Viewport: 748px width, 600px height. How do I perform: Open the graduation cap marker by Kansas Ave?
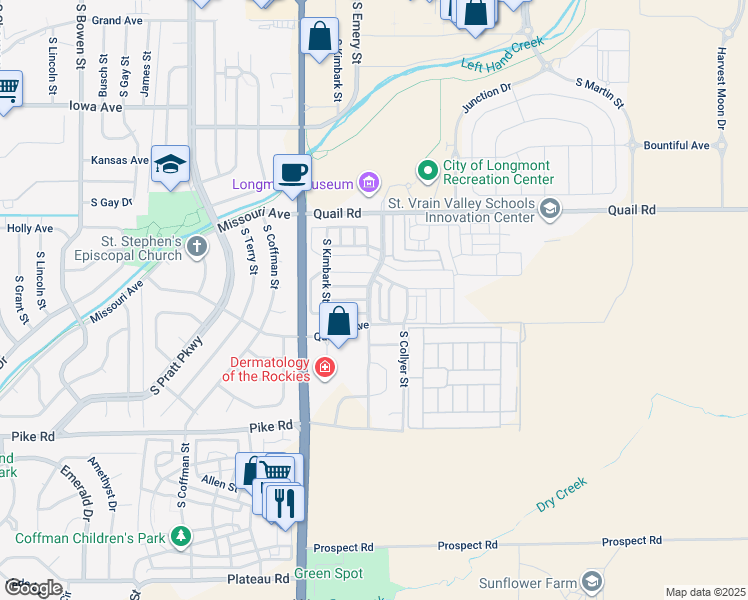(171, 164)
